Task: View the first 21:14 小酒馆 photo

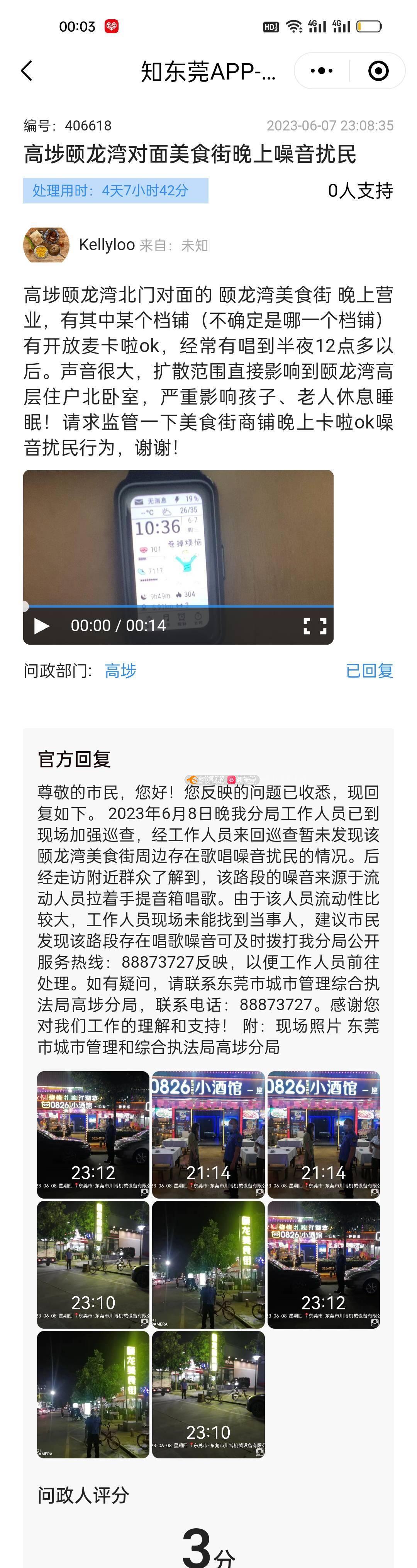Action: [x=208, y=1135]
